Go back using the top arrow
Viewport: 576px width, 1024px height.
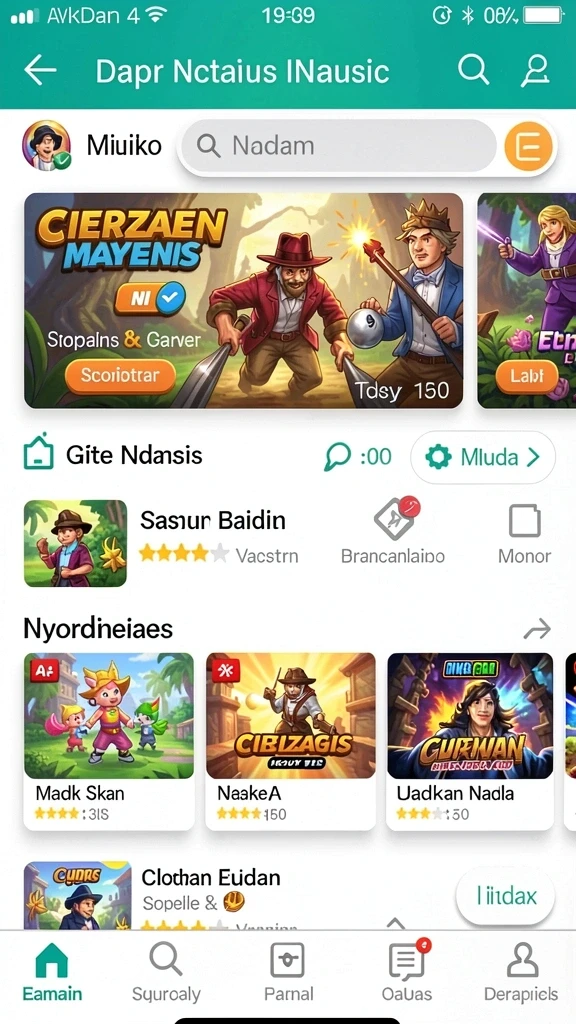[x=40, y=70]
